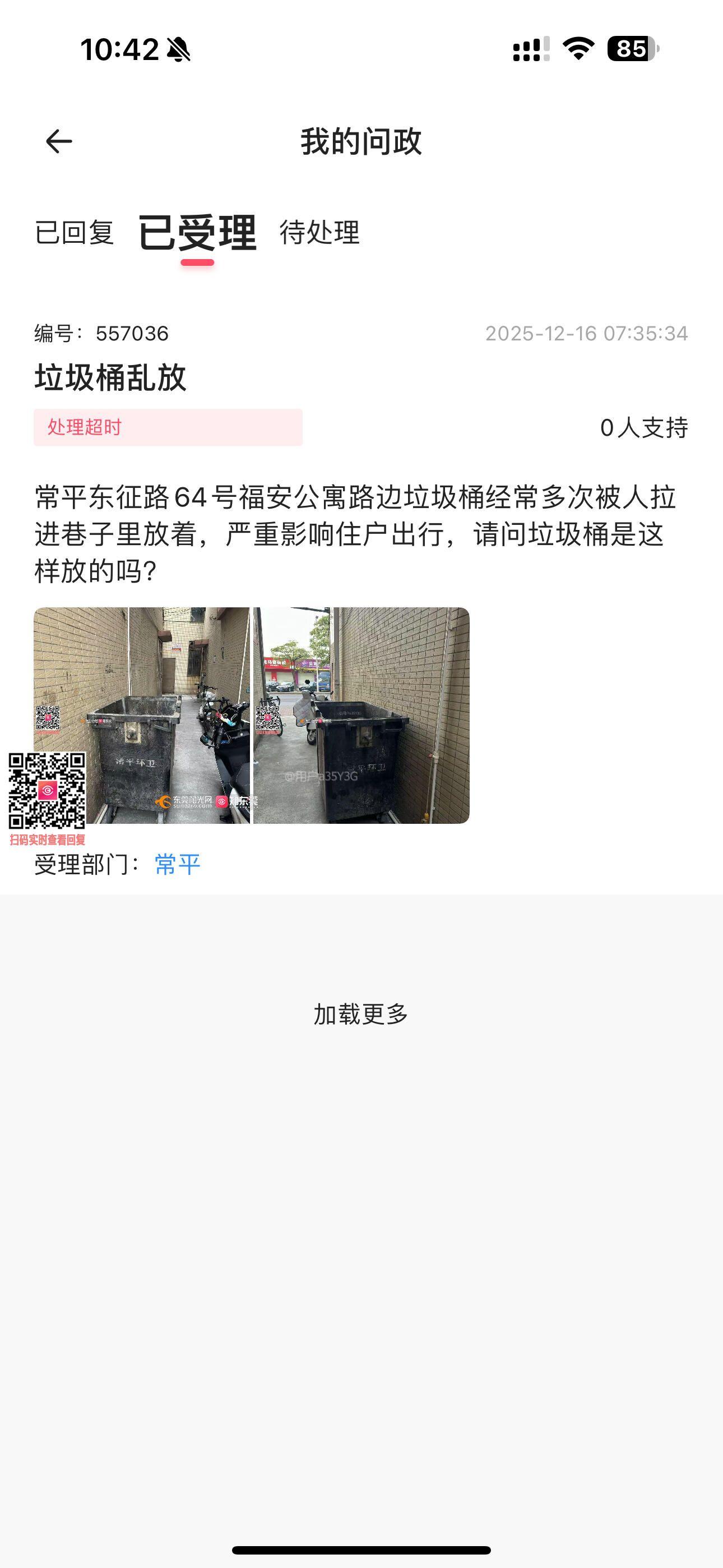Switch to the 待处理 tab

coord(319,233)
